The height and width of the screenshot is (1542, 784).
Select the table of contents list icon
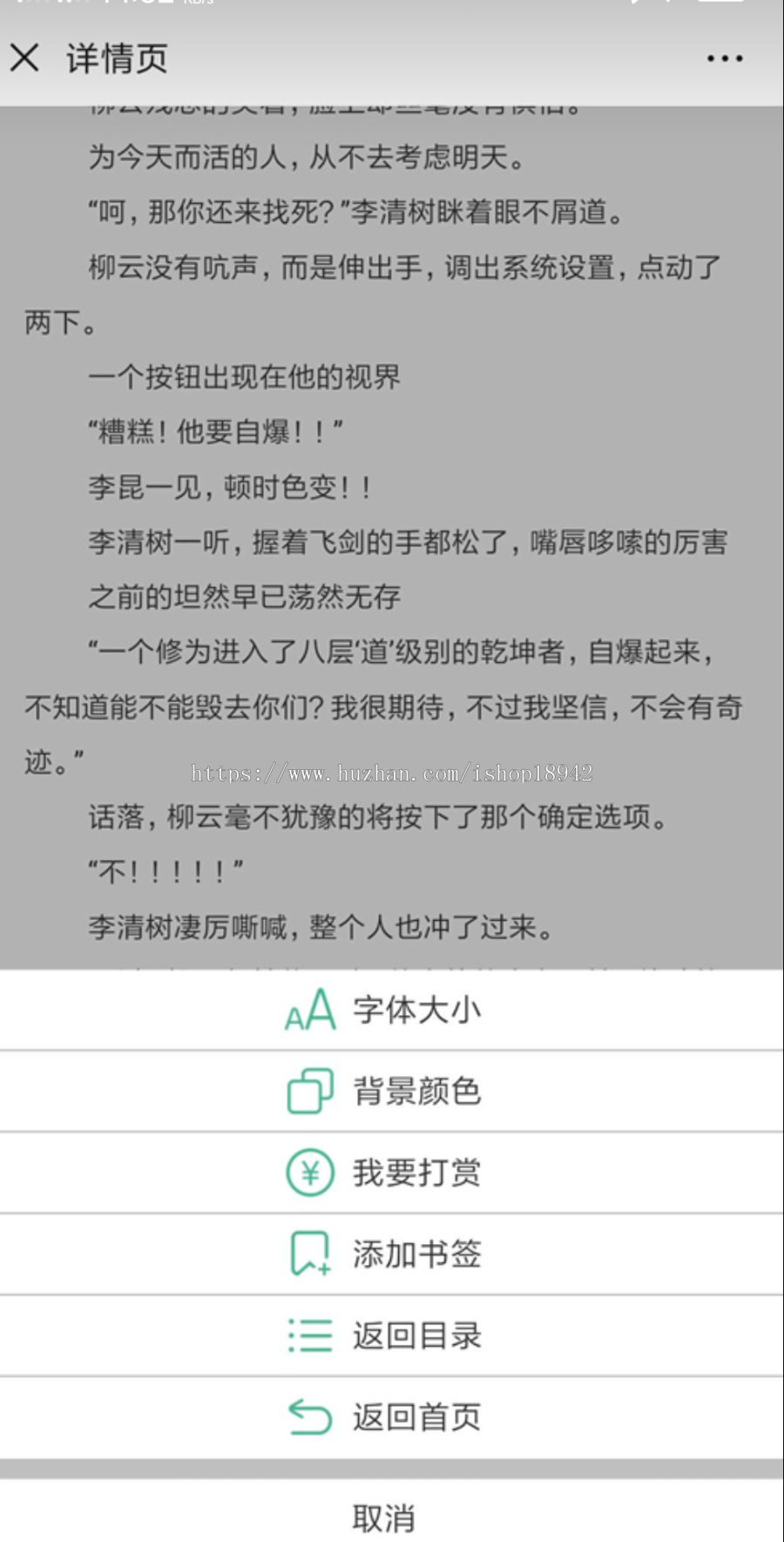[x=309, y=1336]
